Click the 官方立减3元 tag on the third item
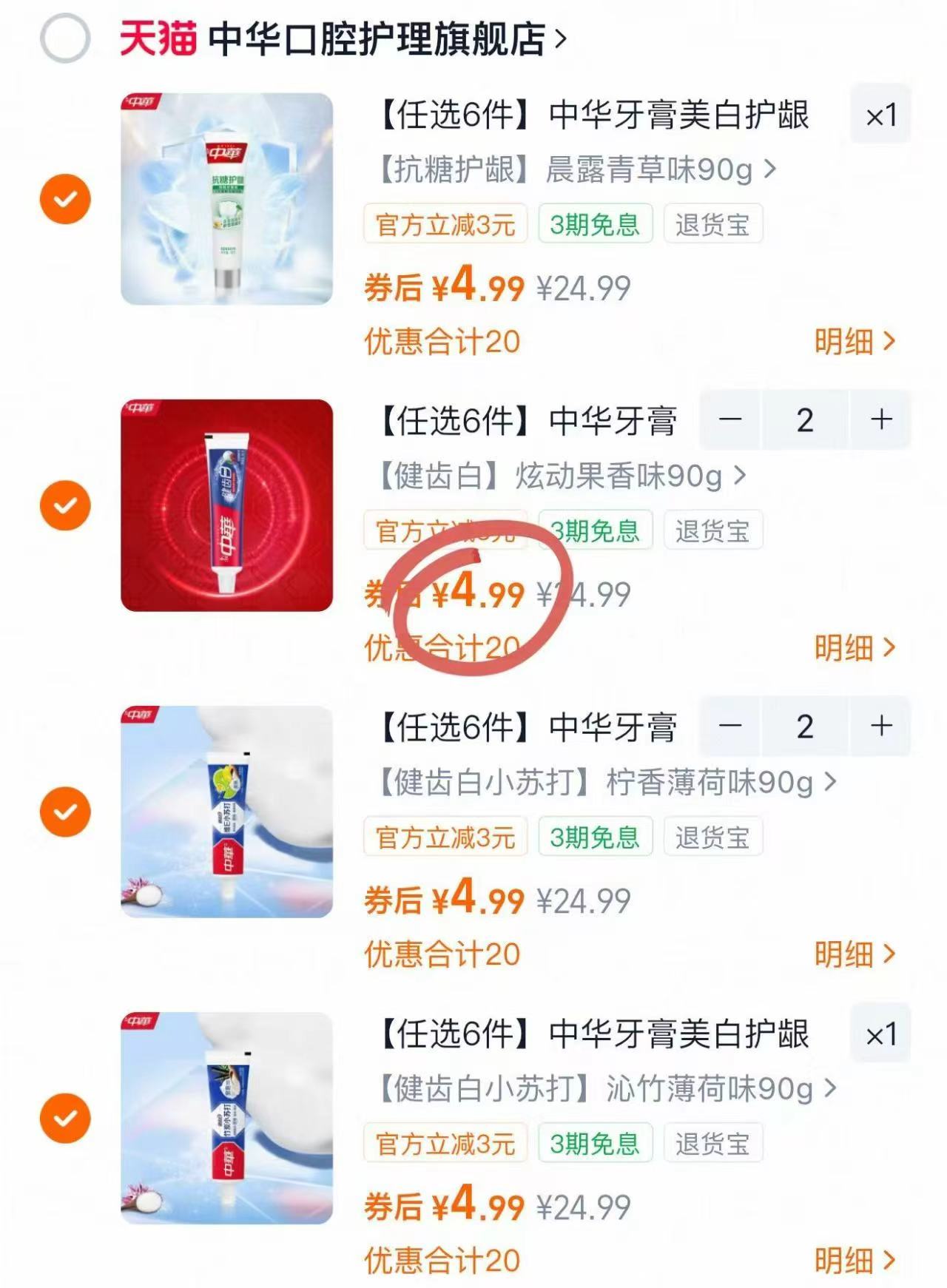Screen dimensions: 947x1288 (x=445, y=837)
